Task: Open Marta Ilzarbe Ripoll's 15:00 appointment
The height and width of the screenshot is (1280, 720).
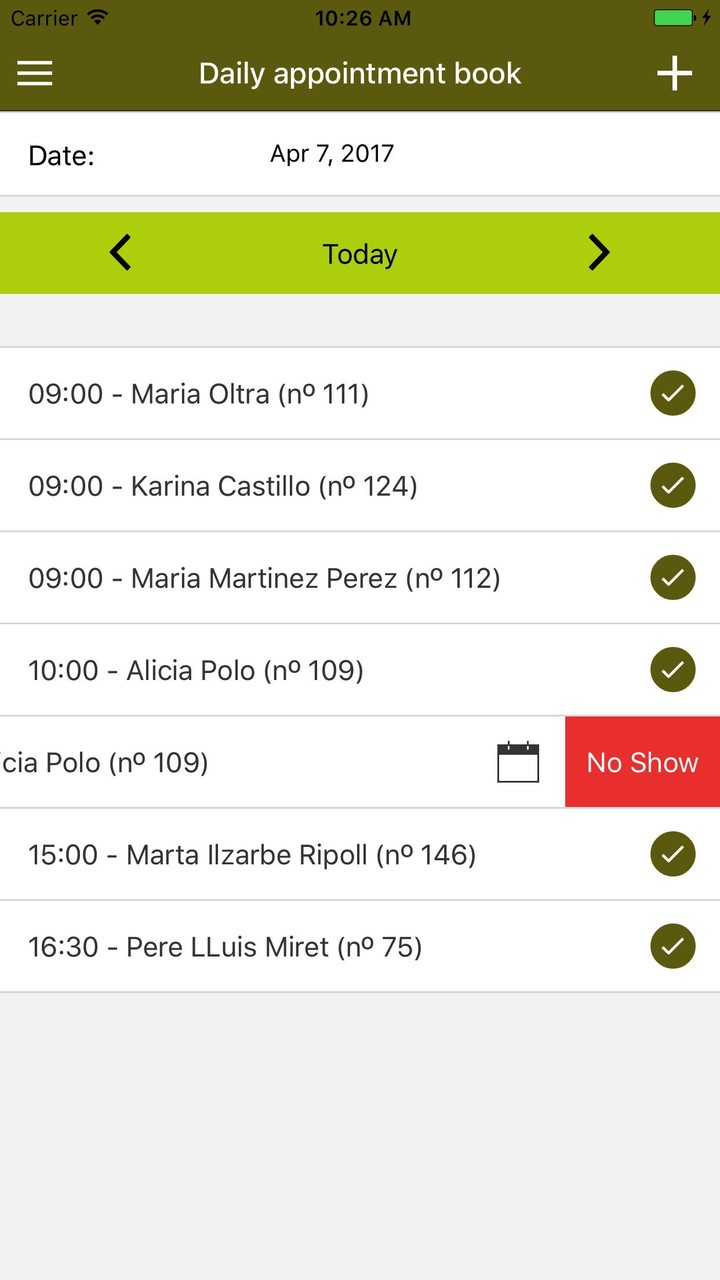Action: point(252,855)
